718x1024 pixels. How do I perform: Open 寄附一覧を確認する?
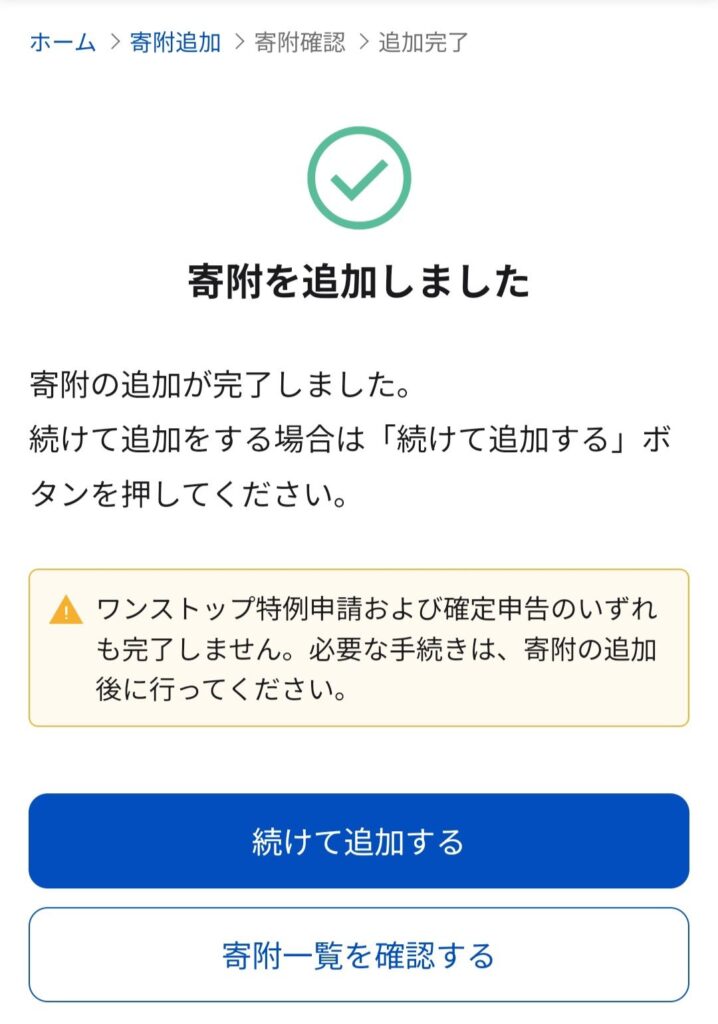coord(358,955)
